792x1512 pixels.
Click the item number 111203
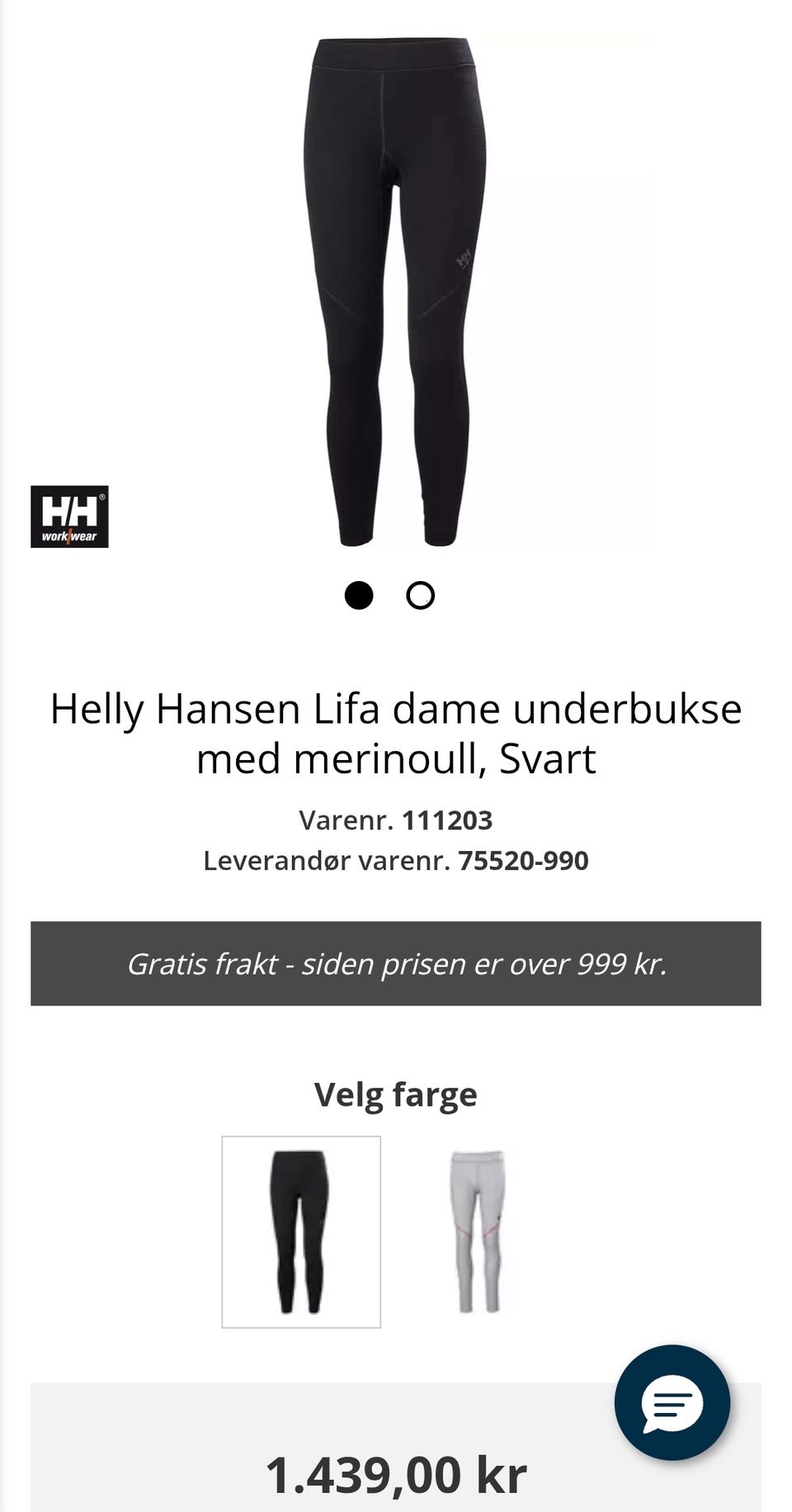[448, 821]
